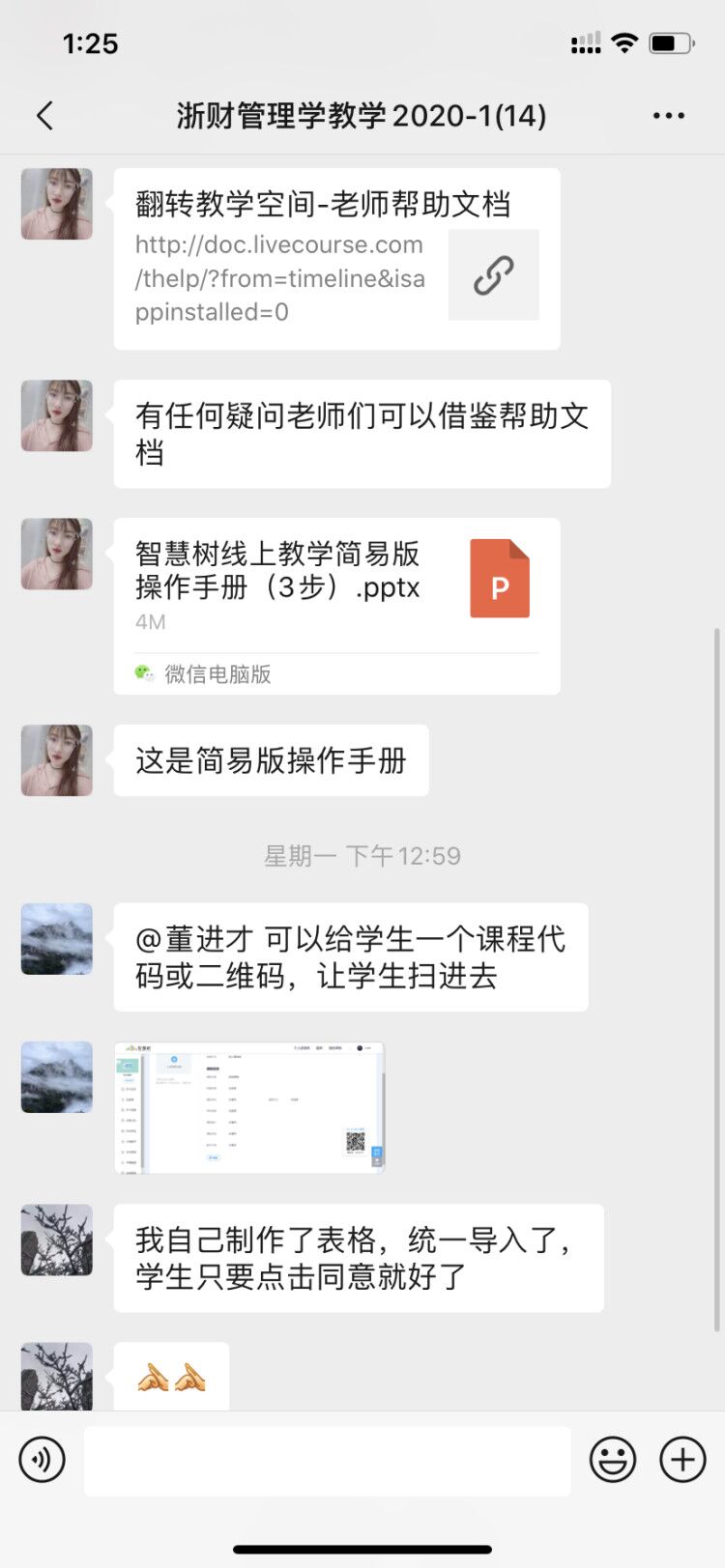Open the emoji picker
This screenshot has height=1568, width=725.
[x=613, y=1459]
